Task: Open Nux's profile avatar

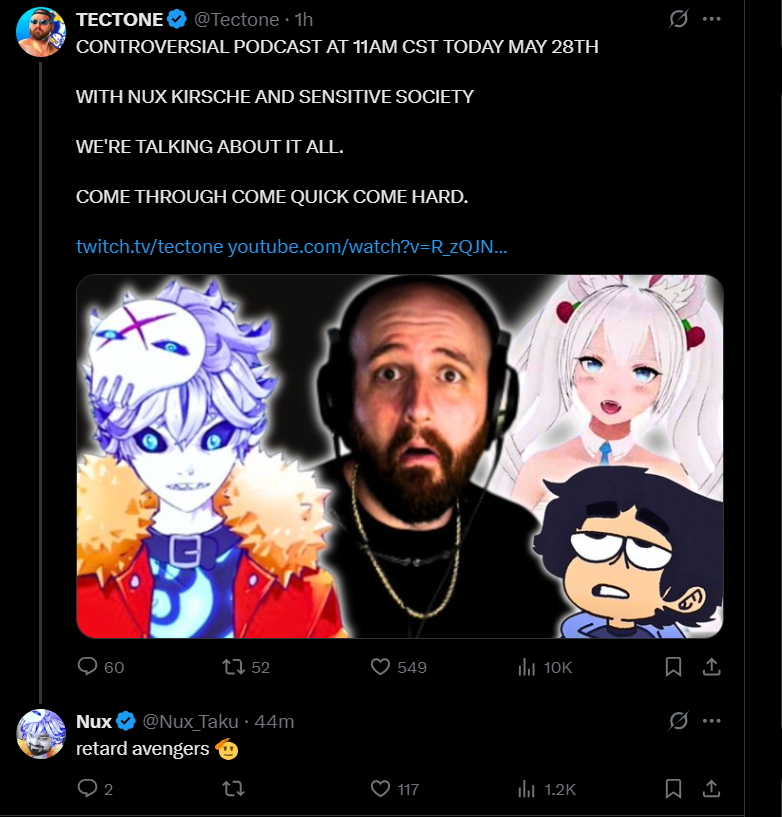Action: point(41,733)
